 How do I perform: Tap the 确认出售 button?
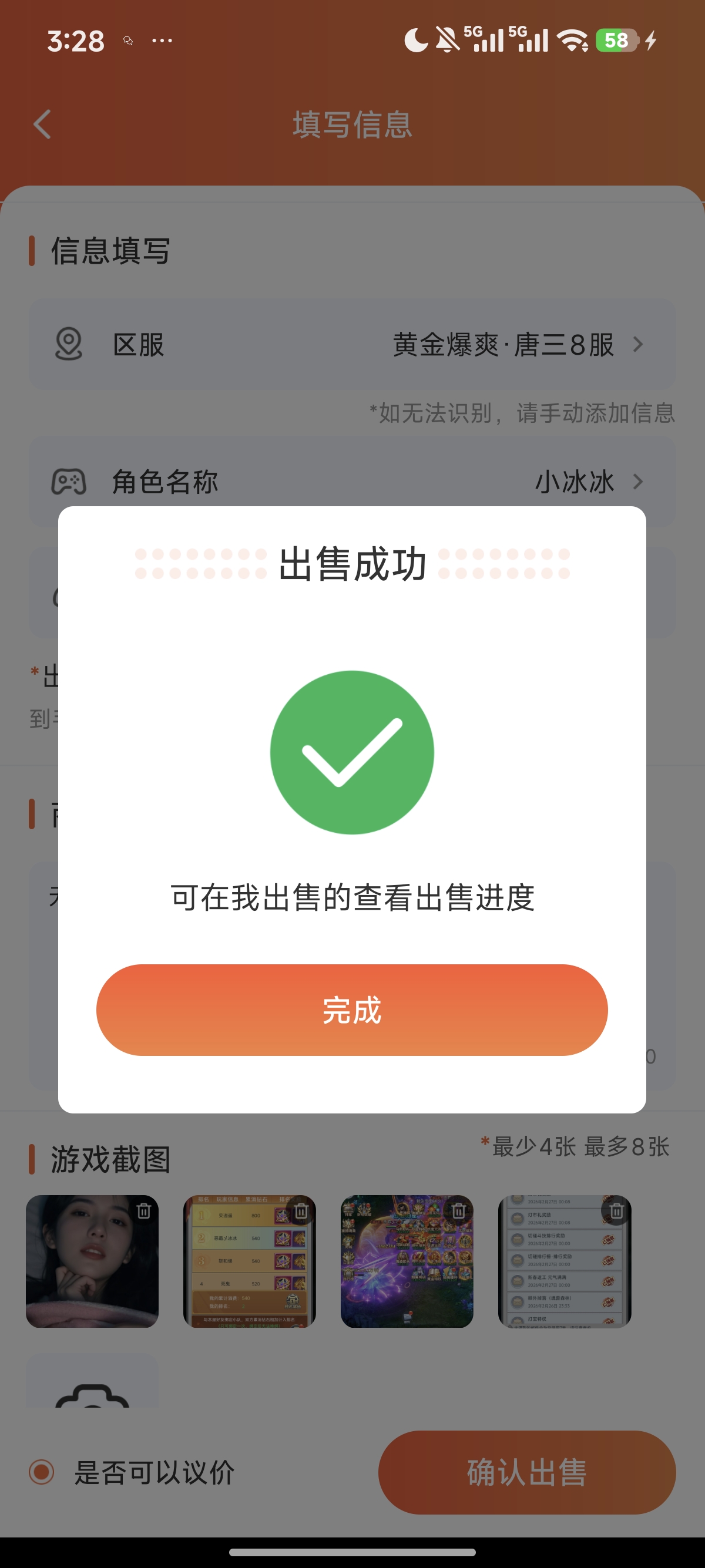[526, 1472]
